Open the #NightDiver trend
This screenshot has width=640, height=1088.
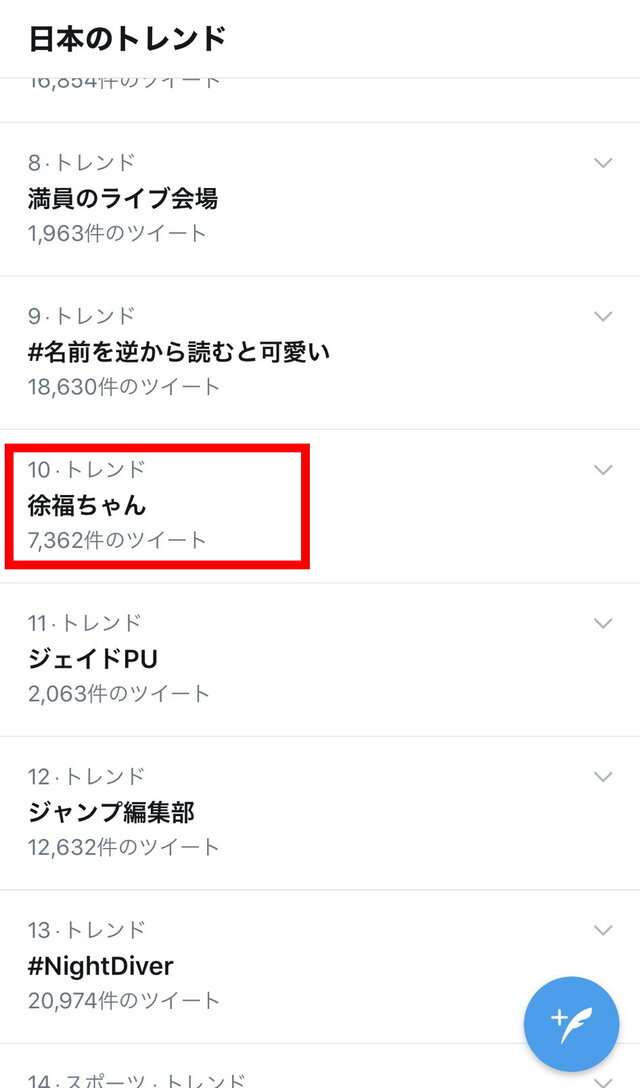click(101, 966)
